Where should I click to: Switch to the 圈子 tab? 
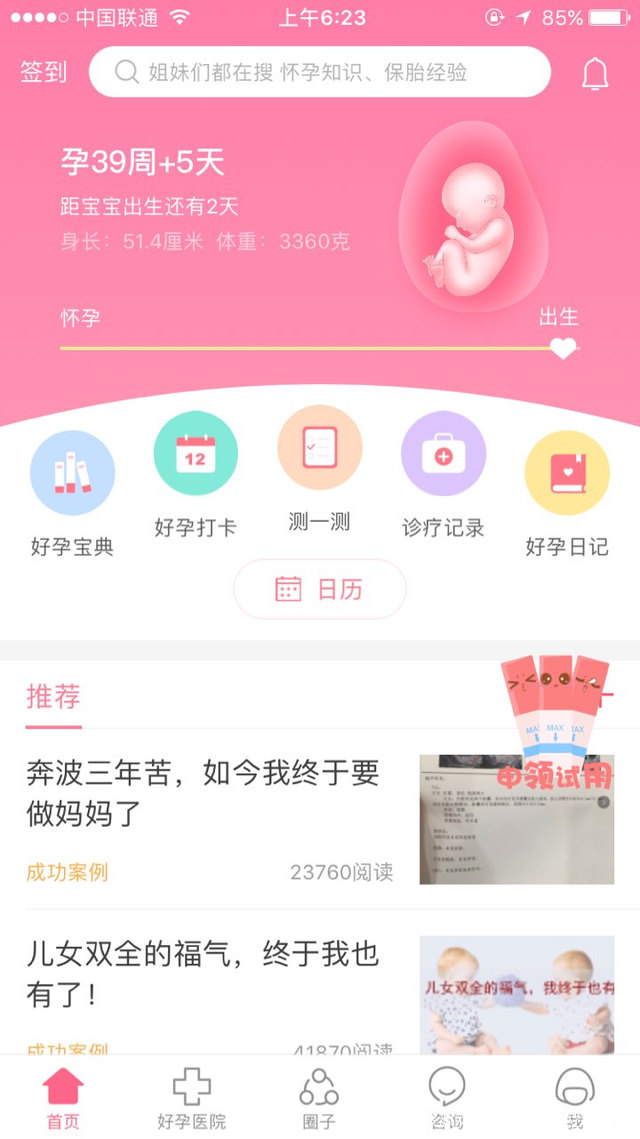pyautogui.click(x=319, y=1098)
